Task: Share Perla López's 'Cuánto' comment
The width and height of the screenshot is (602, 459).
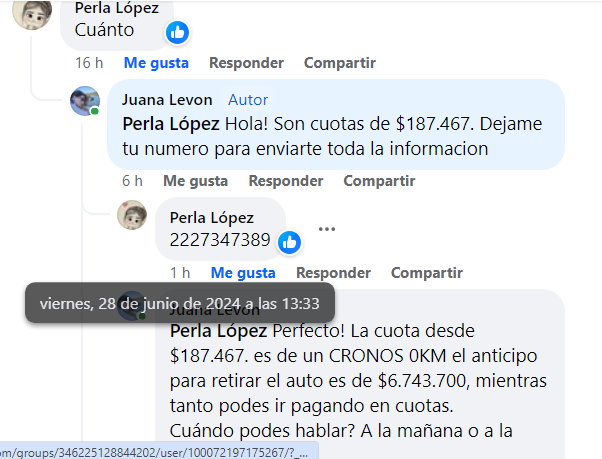Action: click(x=340, y=63)
